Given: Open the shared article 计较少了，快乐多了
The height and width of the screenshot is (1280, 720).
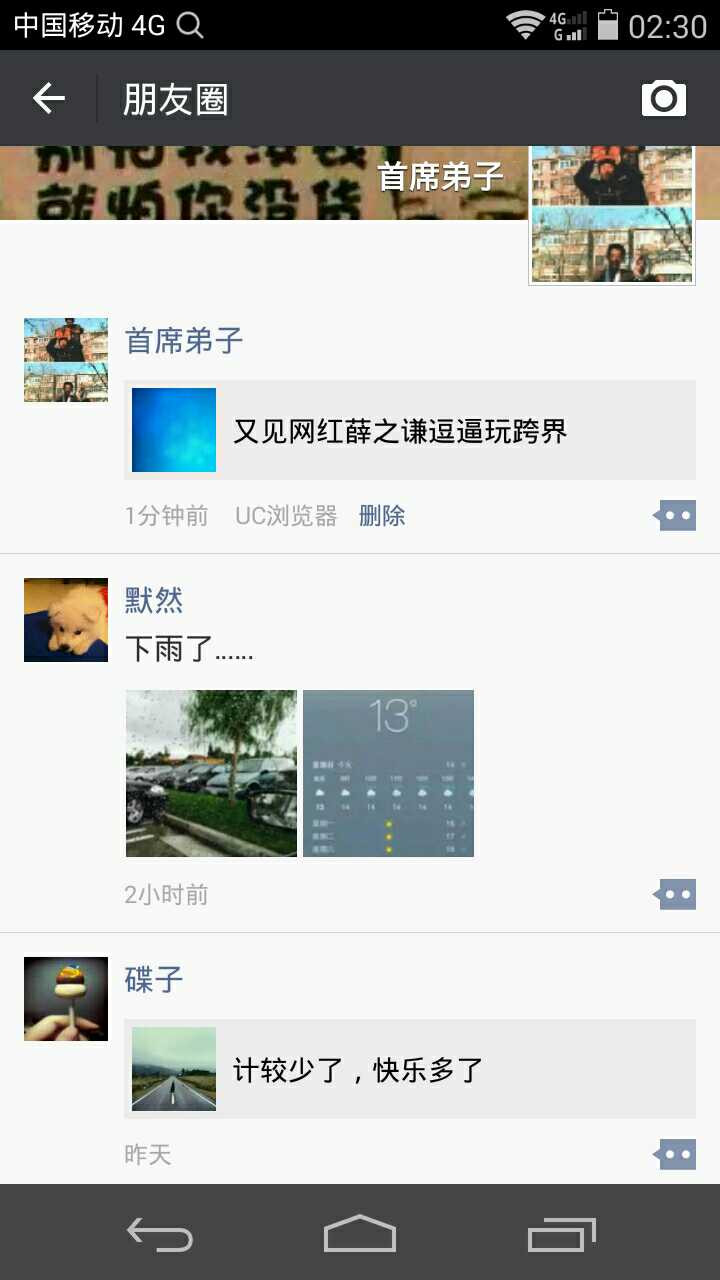Looking at the screenshot, I should click(410, 1069).
